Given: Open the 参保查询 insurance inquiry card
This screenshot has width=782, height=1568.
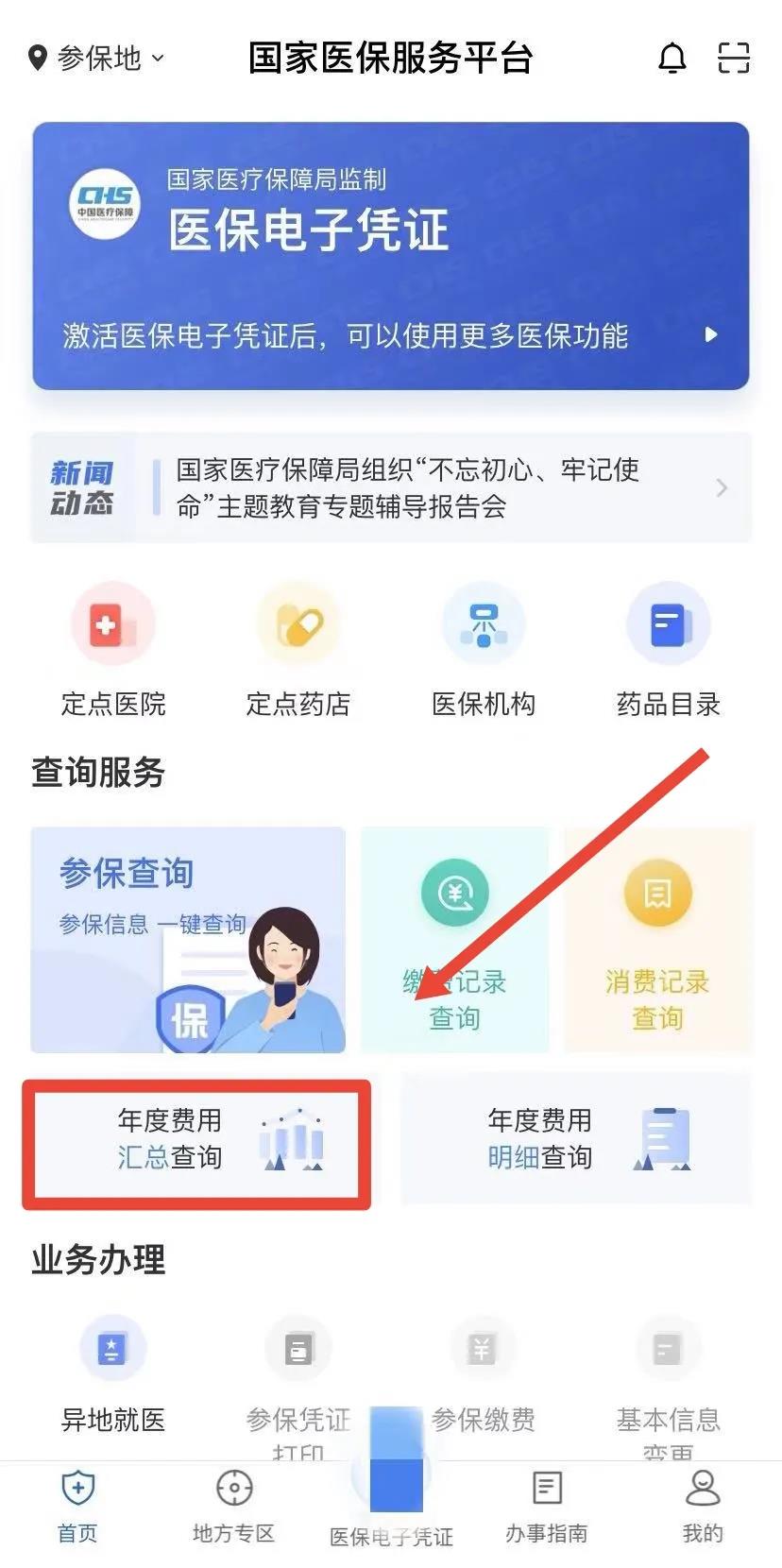Looking at the screenshot, I should click(188, 940).
